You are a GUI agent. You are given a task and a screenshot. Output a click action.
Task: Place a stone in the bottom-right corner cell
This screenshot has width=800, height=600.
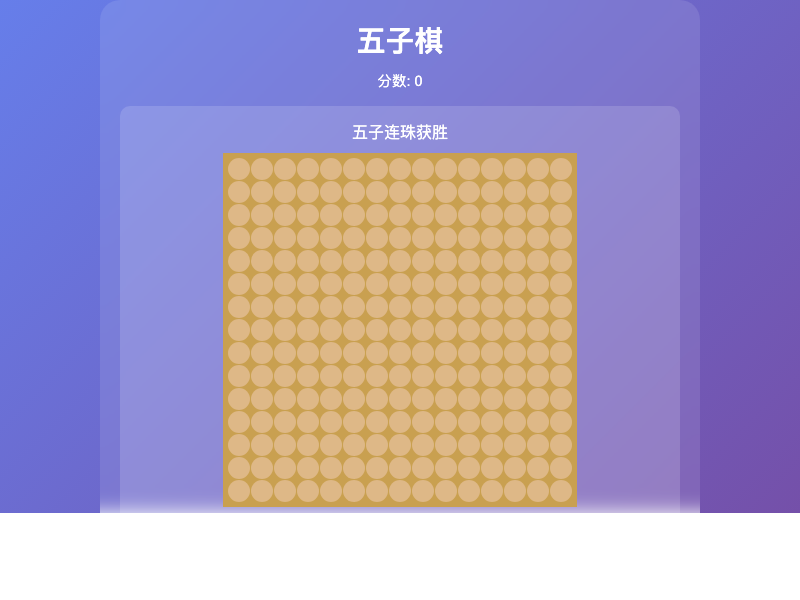[x=561, y=491]
